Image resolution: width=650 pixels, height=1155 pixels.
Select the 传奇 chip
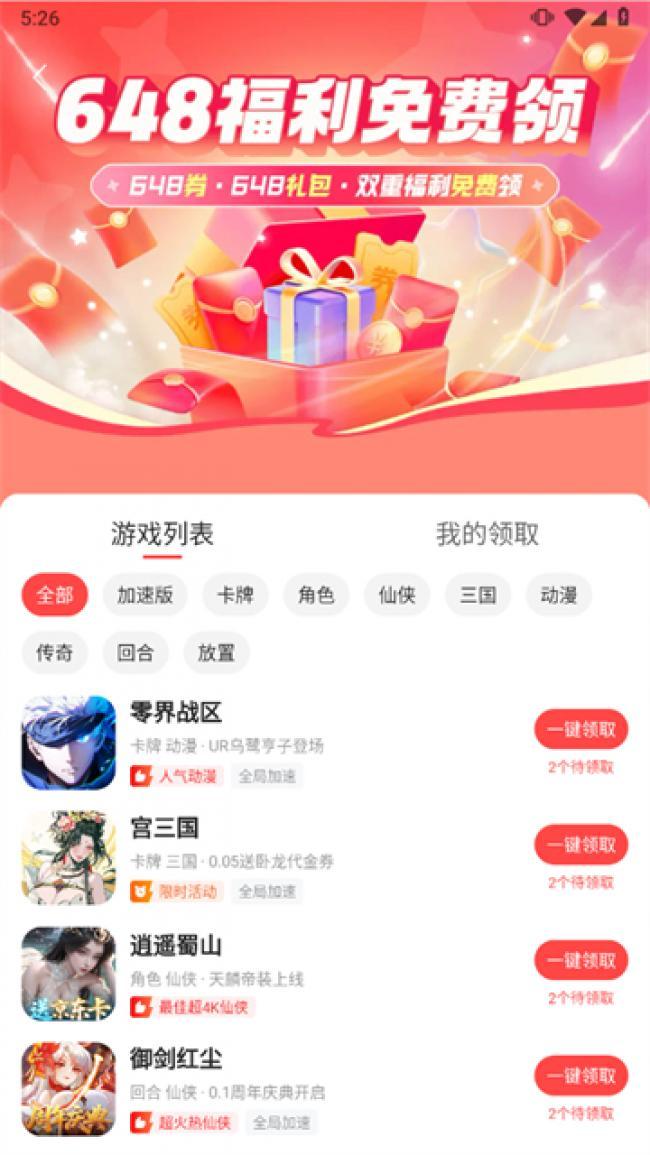(55, 653)
